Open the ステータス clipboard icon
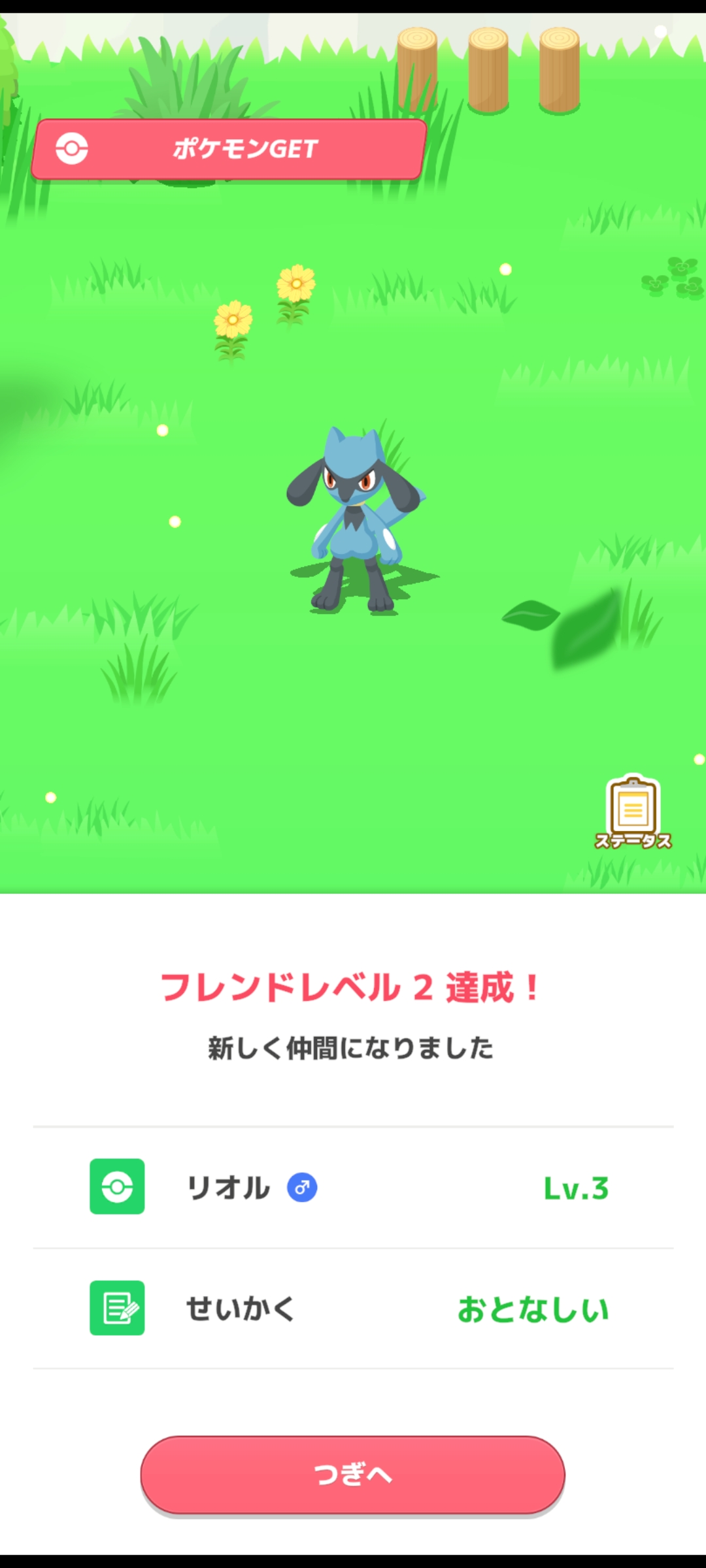This screenshot has height=1568, width=706. (633, 813)
